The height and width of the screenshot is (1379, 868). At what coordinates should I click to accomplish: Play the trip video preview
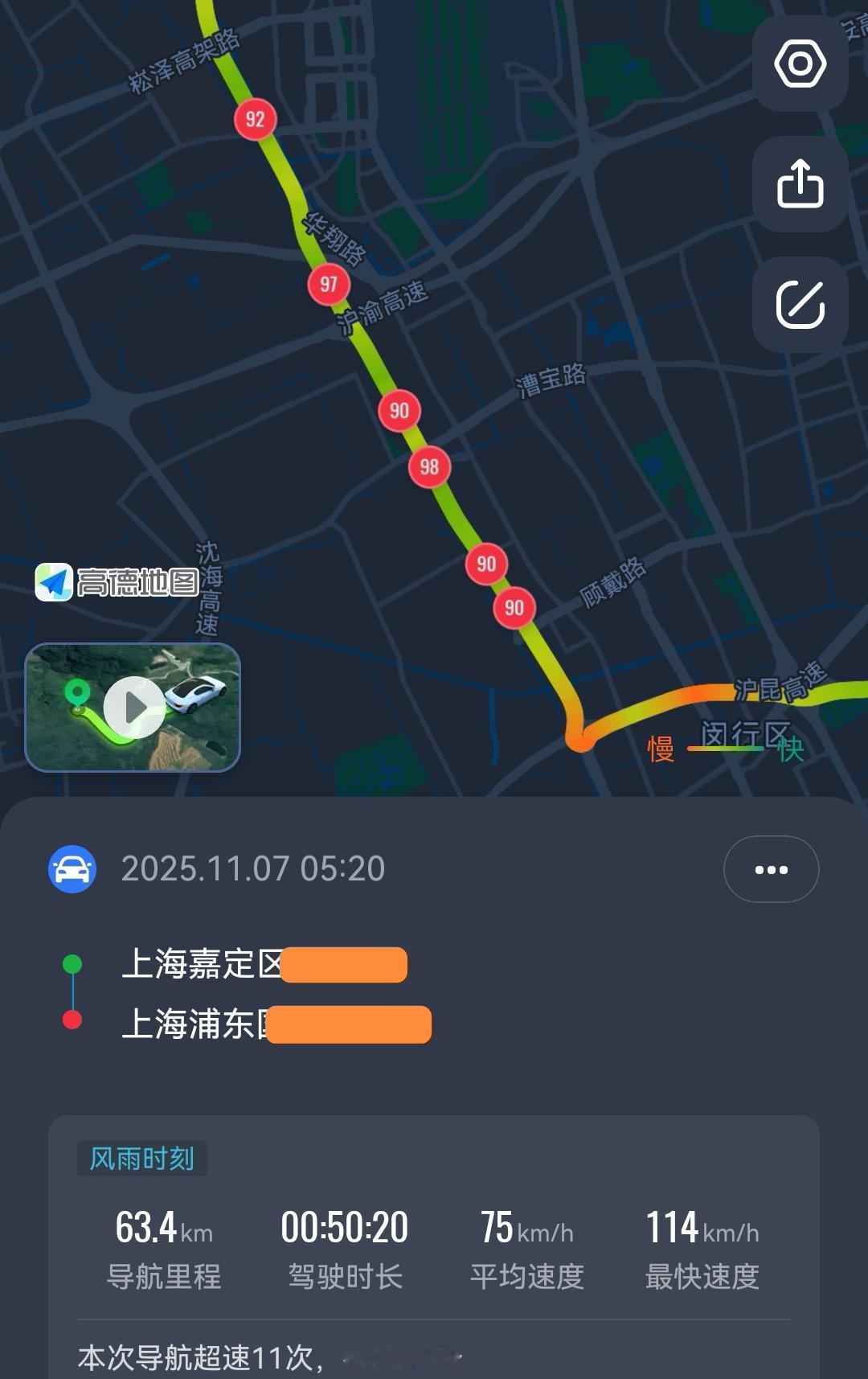[x=135, y=705]
